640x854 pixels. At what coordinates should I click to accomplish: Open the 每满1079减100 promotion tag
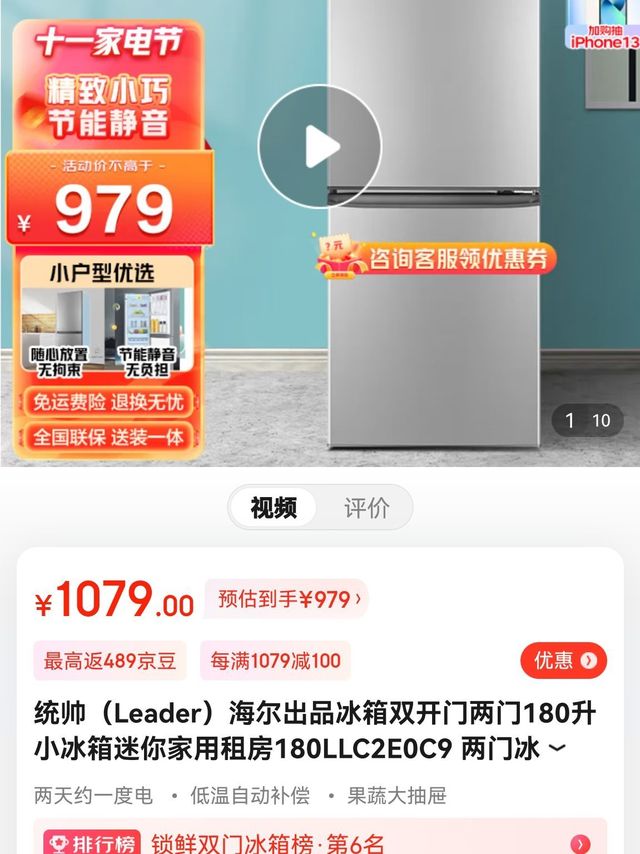click(275, 660)
